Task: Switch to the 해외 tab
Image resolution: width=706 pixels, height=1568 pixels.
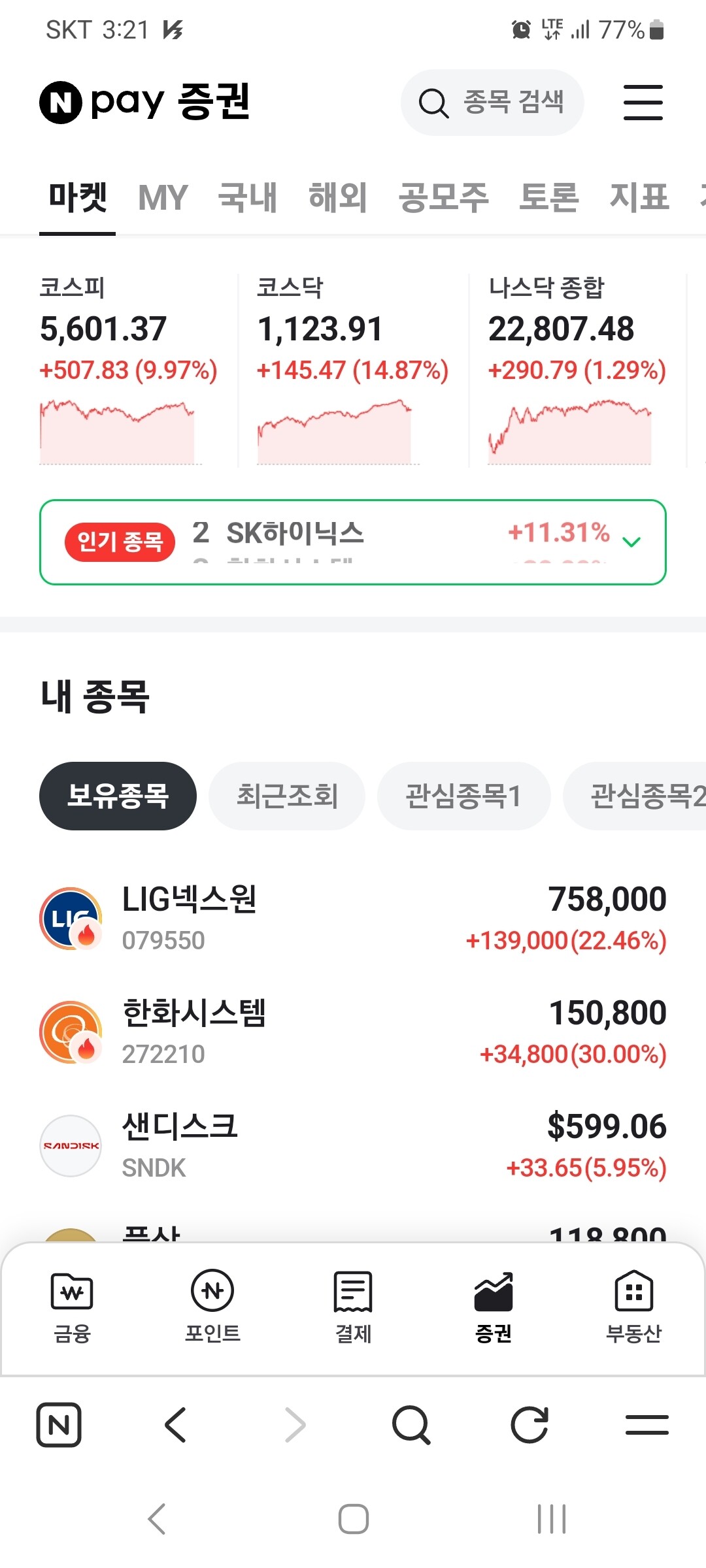Action: (x=338, y=197)
